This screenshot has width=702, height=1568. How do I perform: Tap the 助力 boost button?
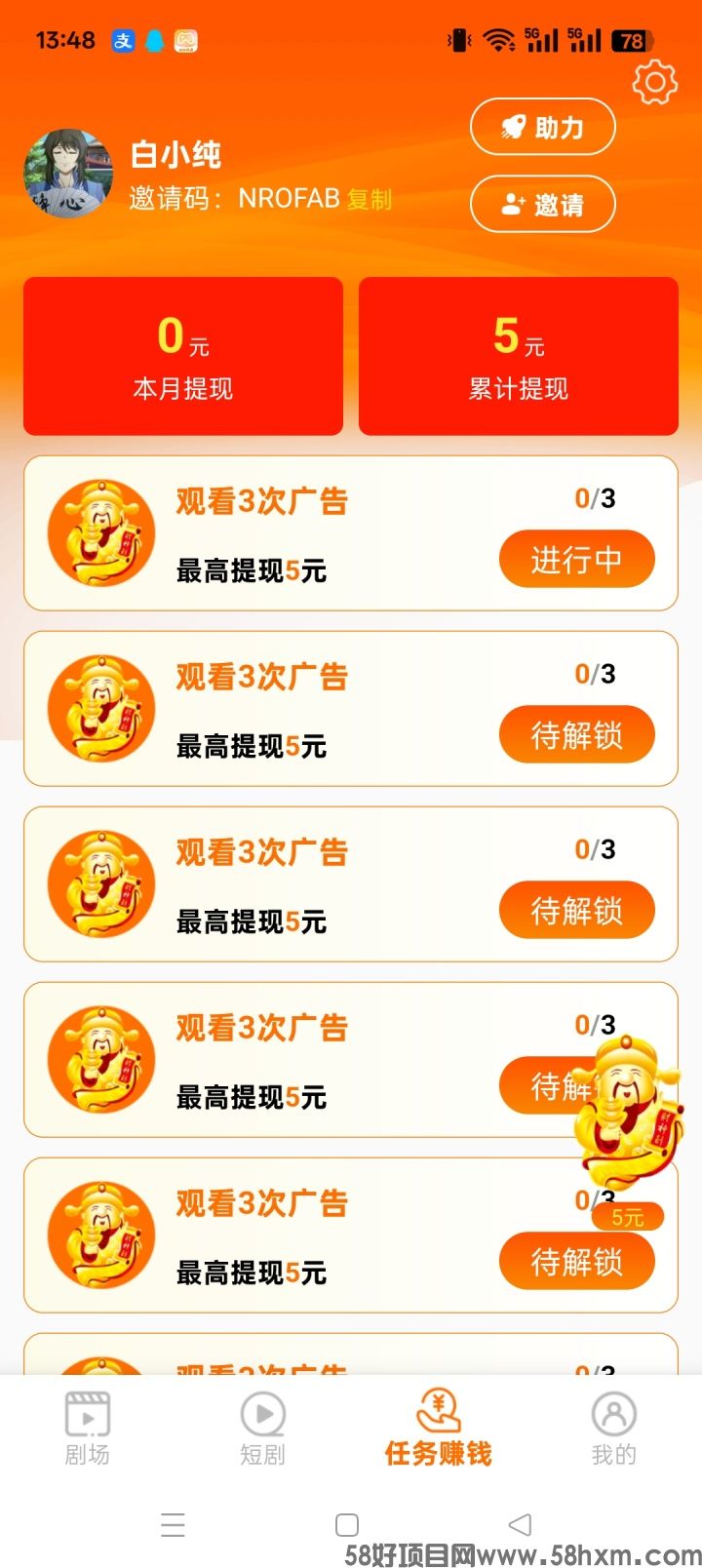pos(543,127)
